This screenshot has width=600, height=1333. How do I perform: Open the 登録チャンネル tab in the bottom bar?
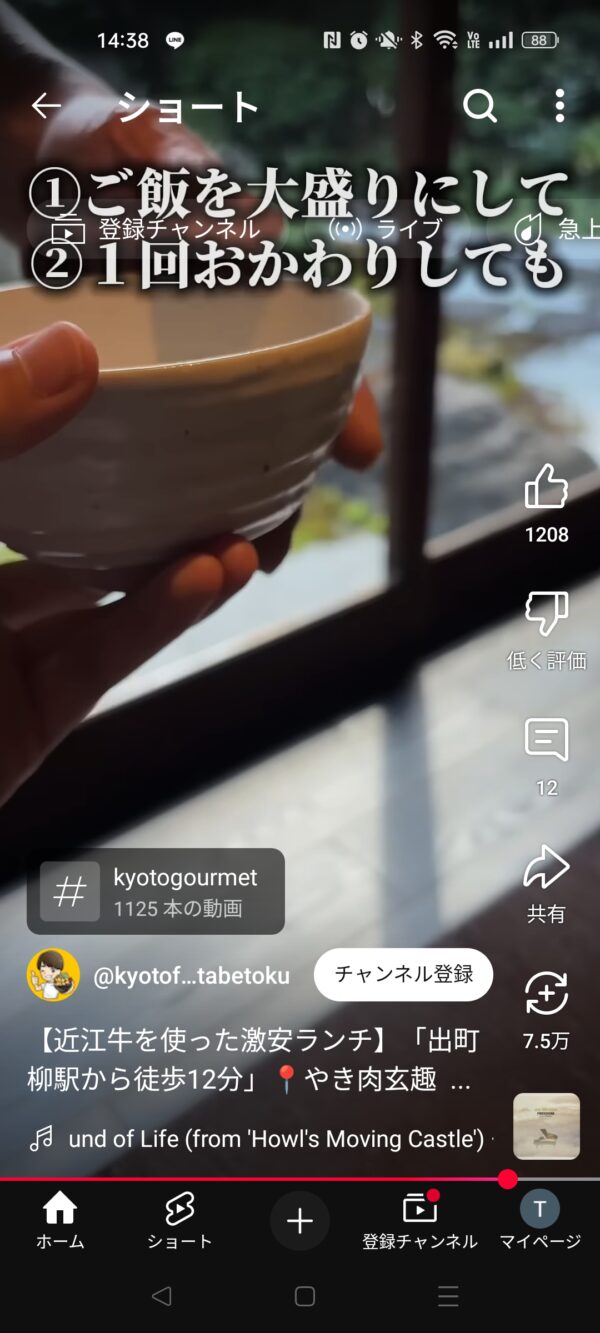pyautogui.click(x=420, y=1222)
